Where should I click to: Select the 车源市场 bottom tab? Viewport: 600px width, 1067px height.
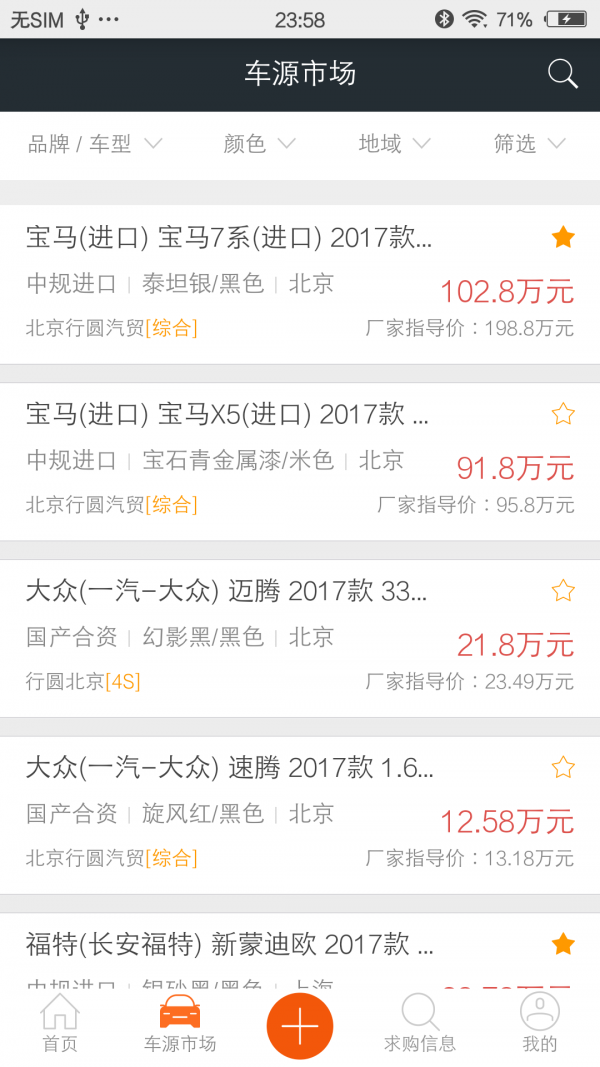pos(180,1023)
